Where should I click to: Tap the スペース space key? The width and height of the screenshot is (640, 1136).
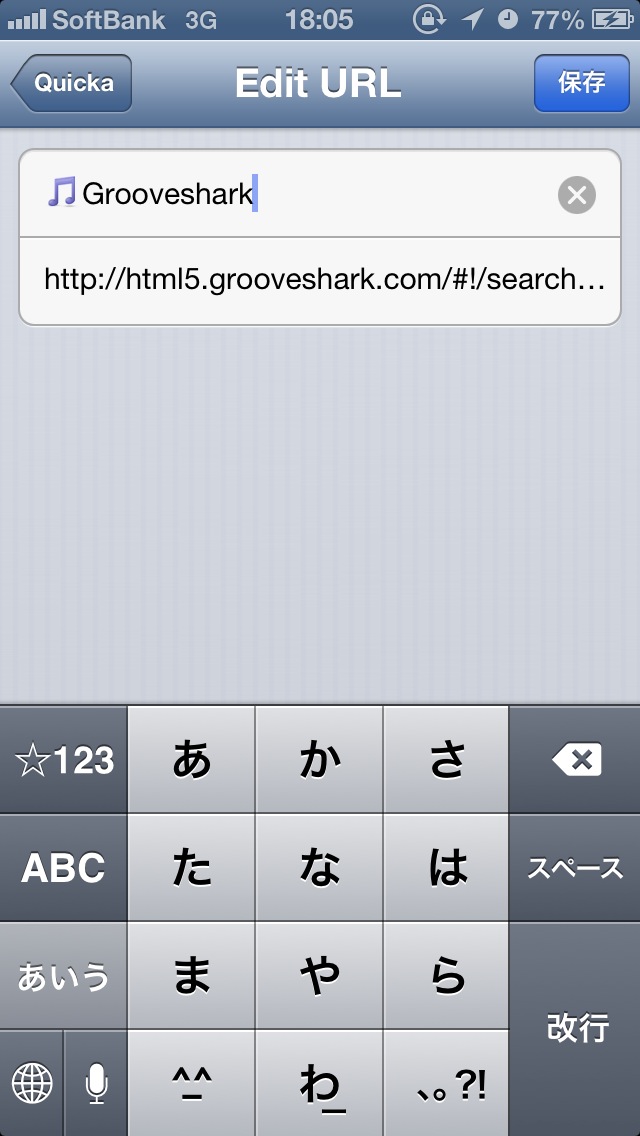tap(576, 868)
